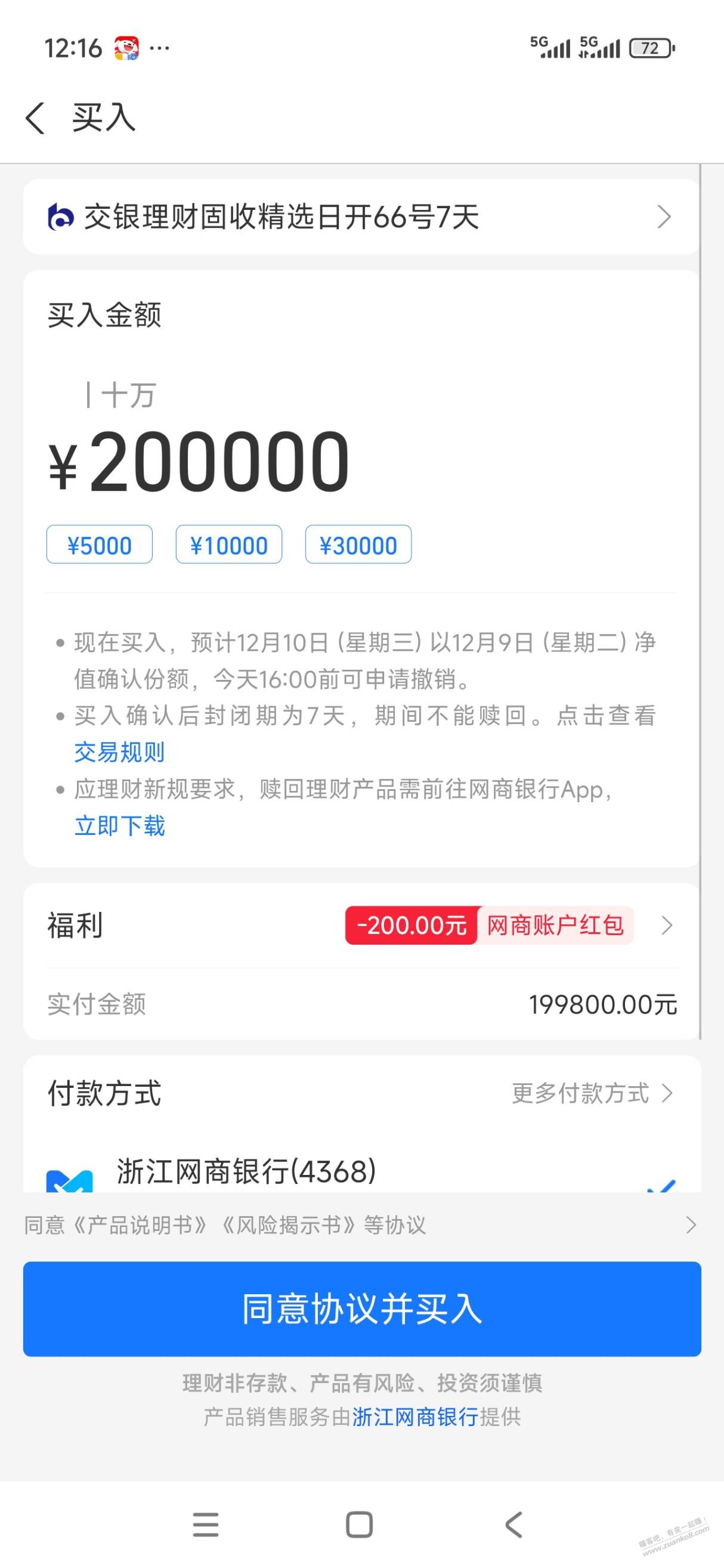Select the ¥5000 quick amount chip
The width and height of the screenshot is (724, 1568).
99,545
